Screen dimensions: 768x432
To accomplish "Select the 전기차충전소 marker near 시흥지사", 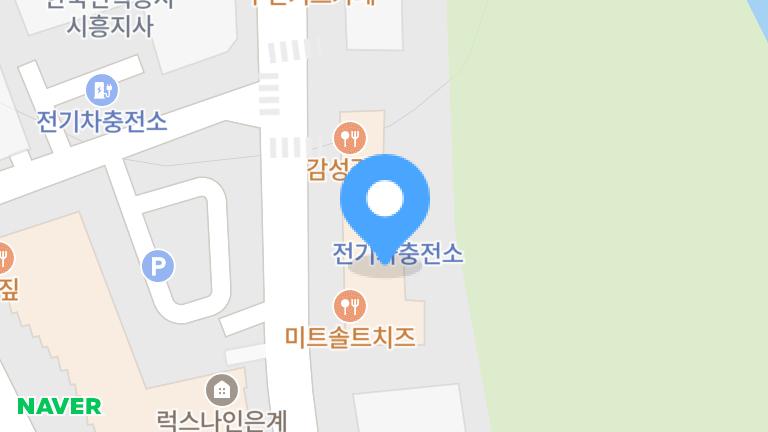I will (x=101, y=90).
